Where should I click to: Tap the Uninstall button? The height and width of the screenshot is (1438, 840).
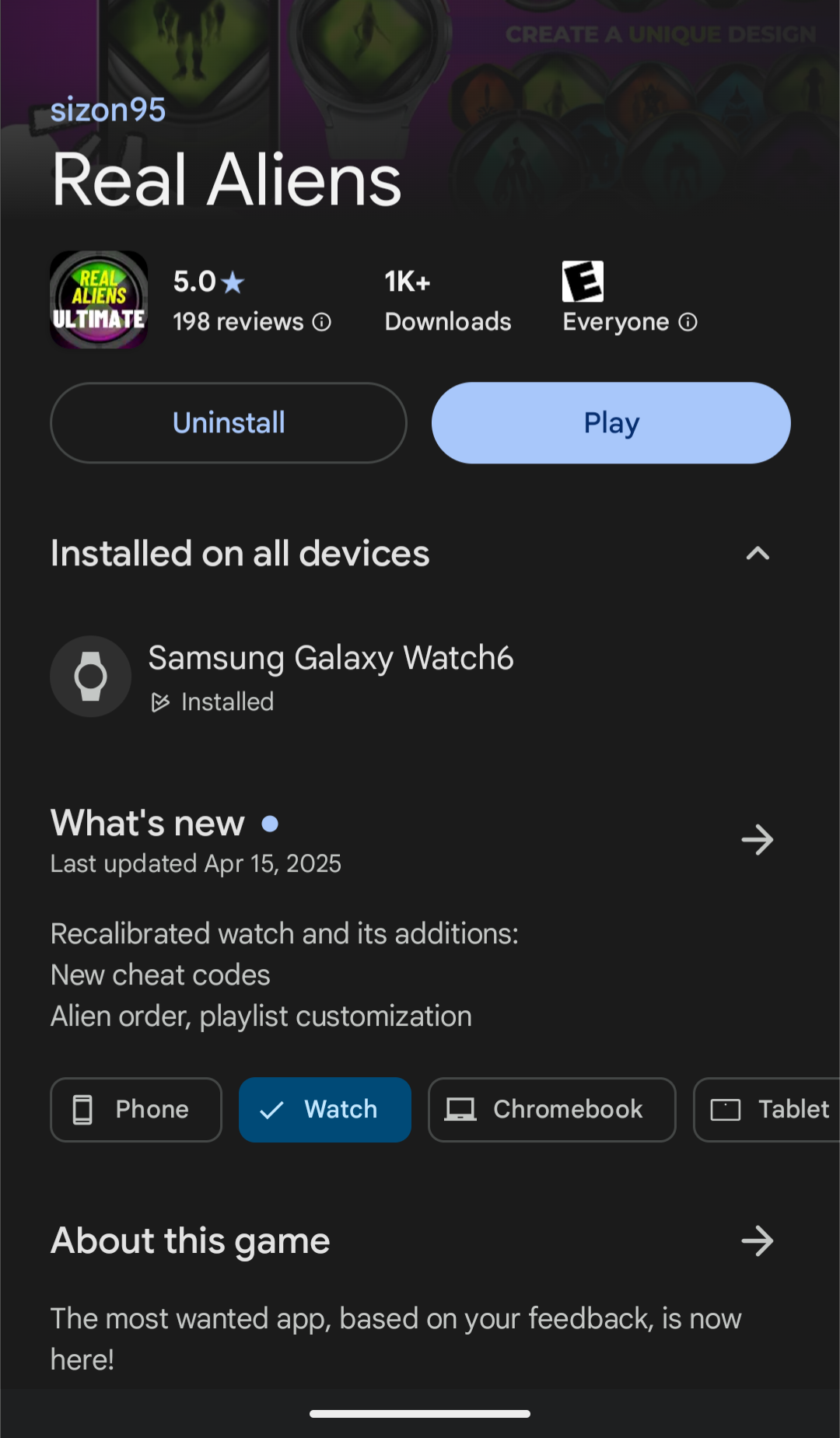tap(229, 423)
